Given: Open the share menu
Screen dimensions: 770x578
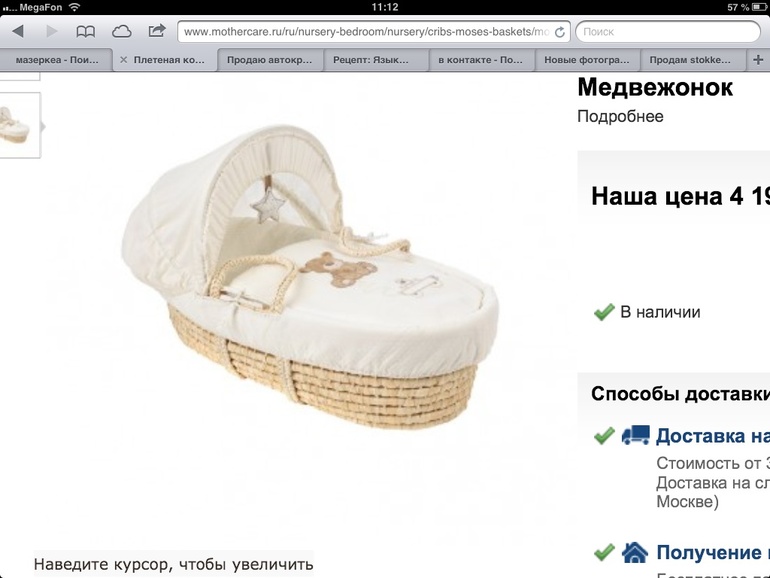Looking at the screenshot, I should point(156,31).
